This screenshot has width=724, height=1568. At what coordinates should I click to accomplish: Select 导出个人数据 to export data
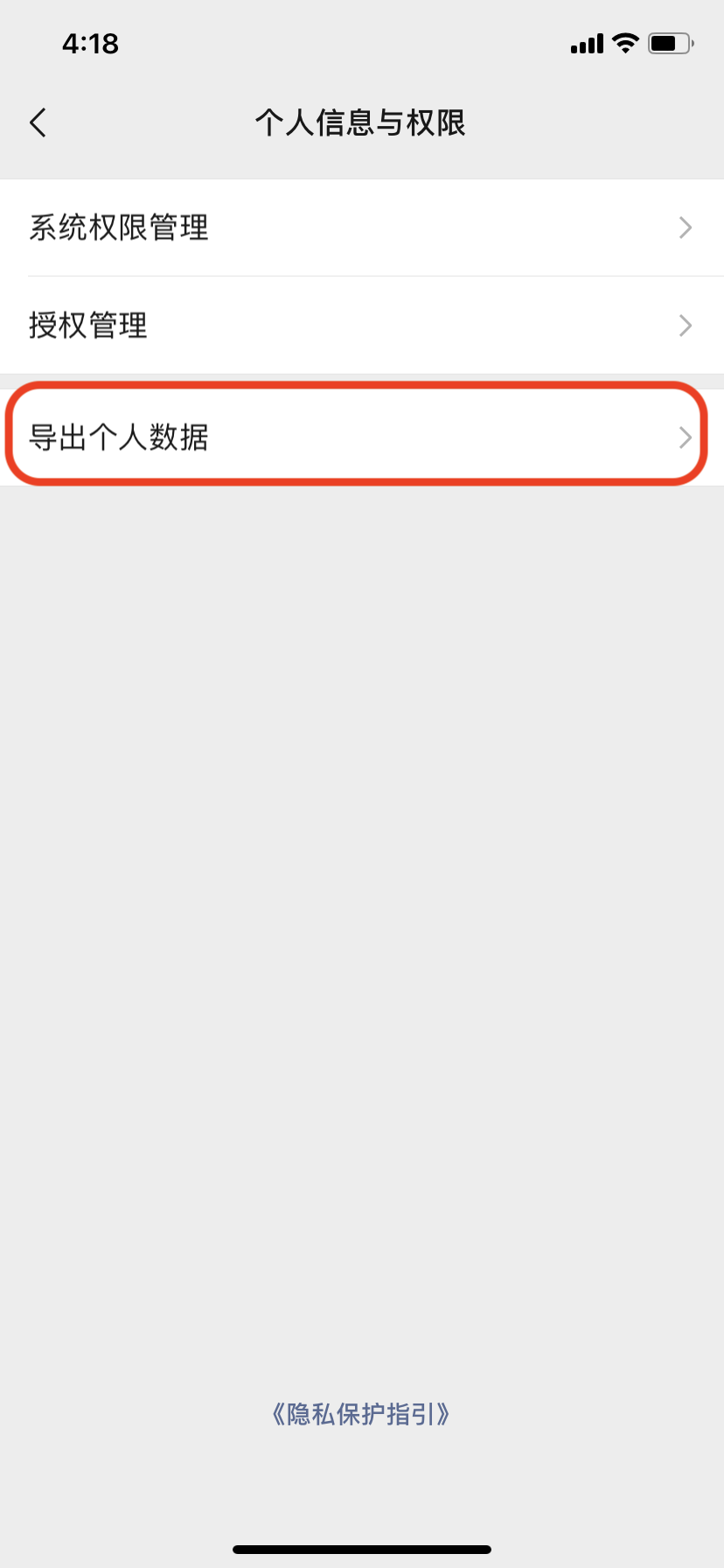click(362, 437)
